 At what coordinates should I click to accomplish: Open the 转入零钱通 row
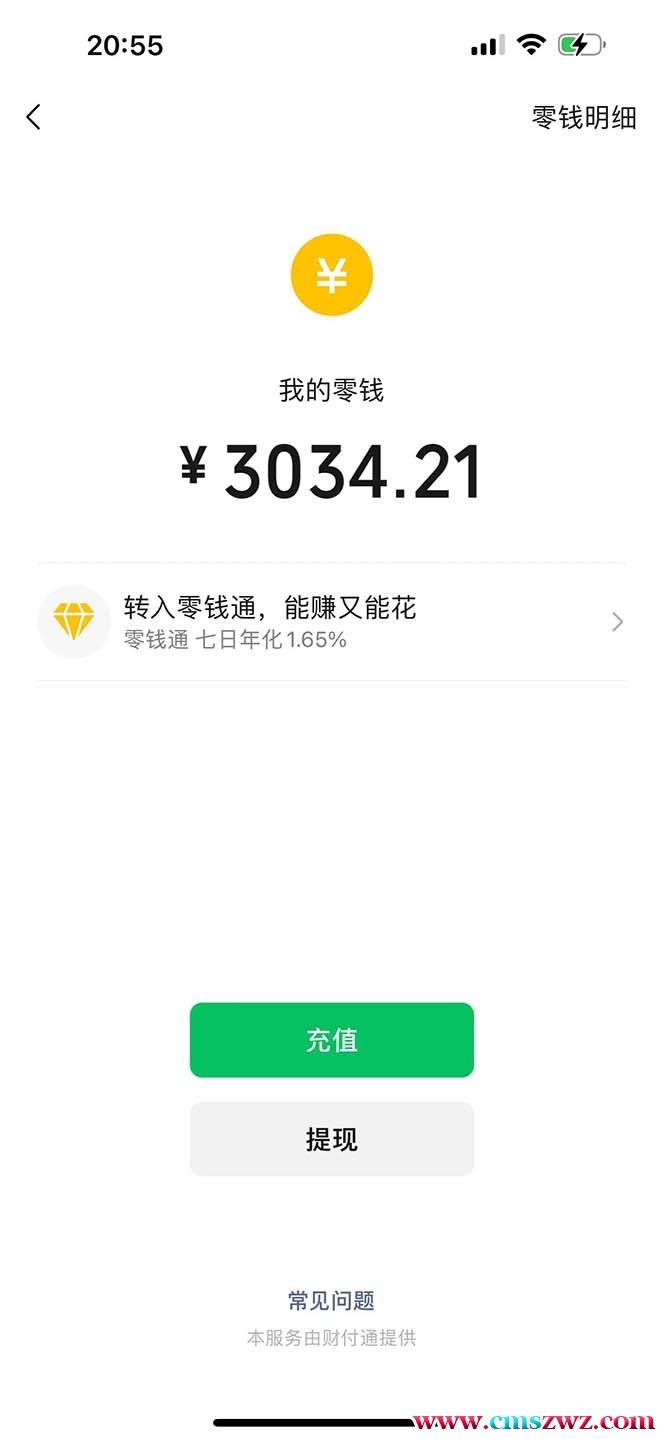point(331,622)
